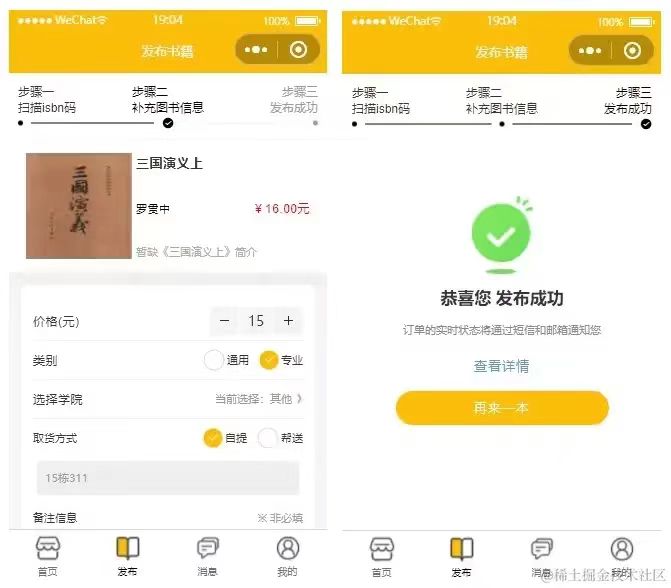671x588 pixels.
Task: Decrease the price with the minus button
Action: 225,321
